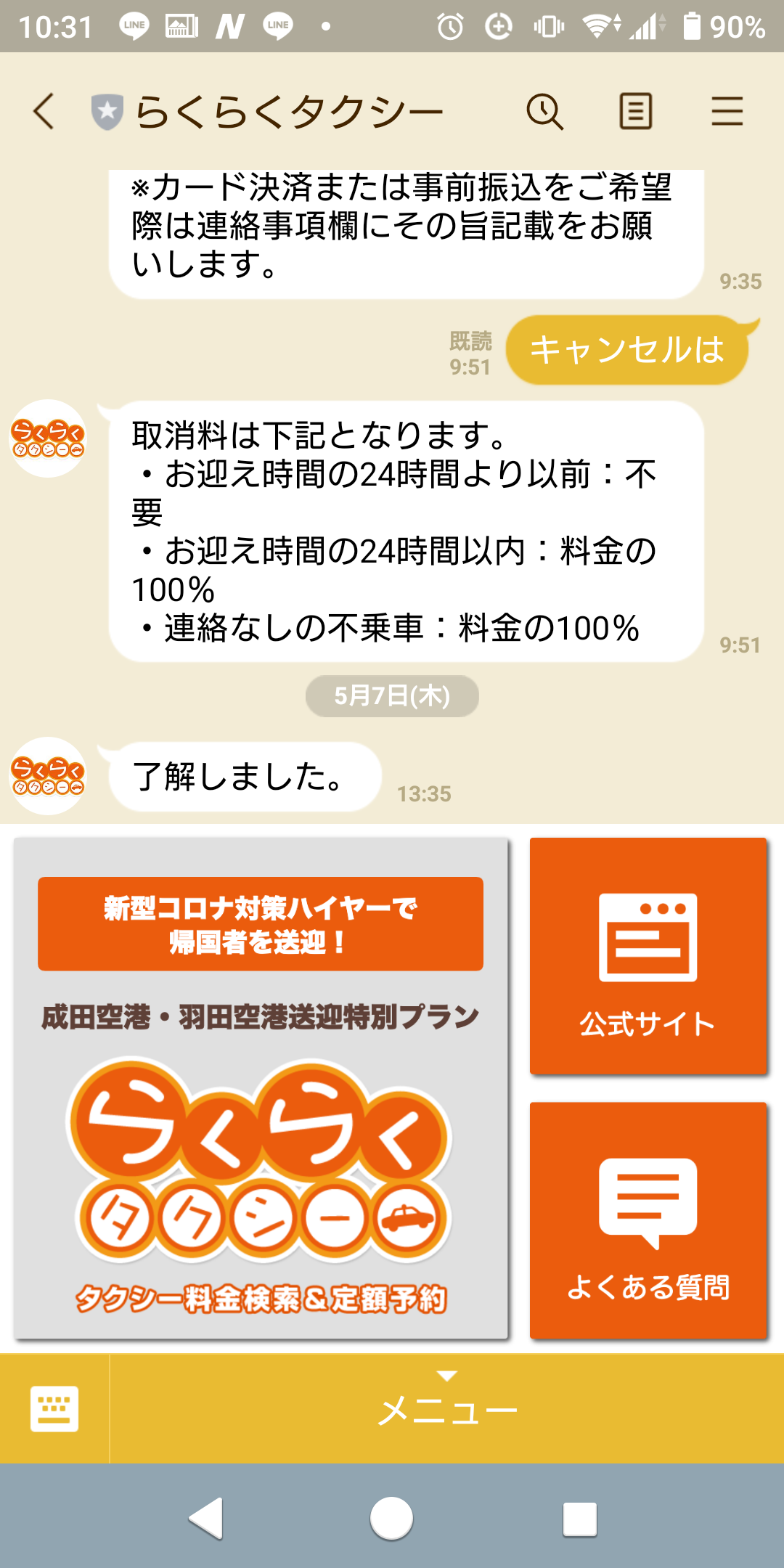Open the notes list icon
Viewport: 784px width, 1568px height.
[636, 112]
